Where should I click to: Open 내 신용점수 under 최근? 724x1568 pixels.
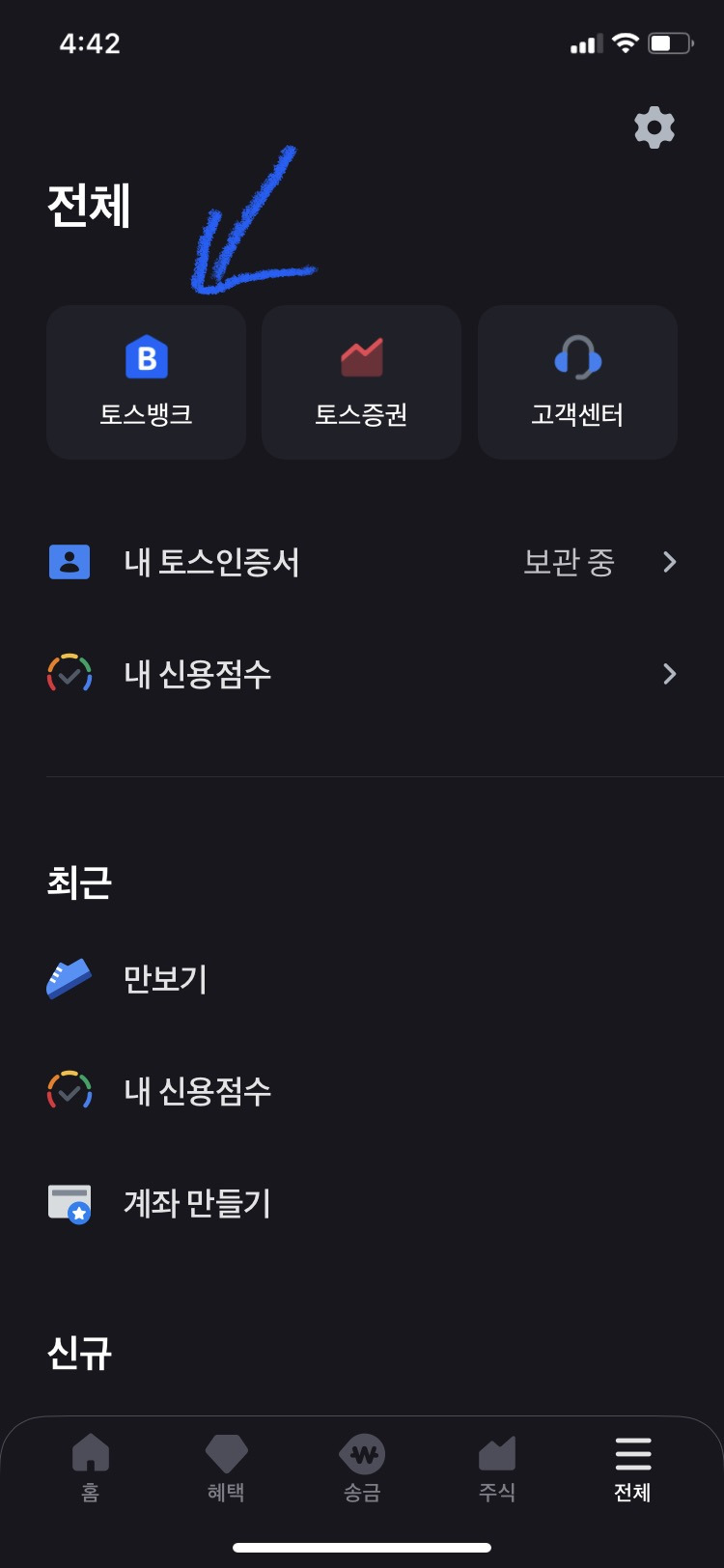[x=362, y=1091]
